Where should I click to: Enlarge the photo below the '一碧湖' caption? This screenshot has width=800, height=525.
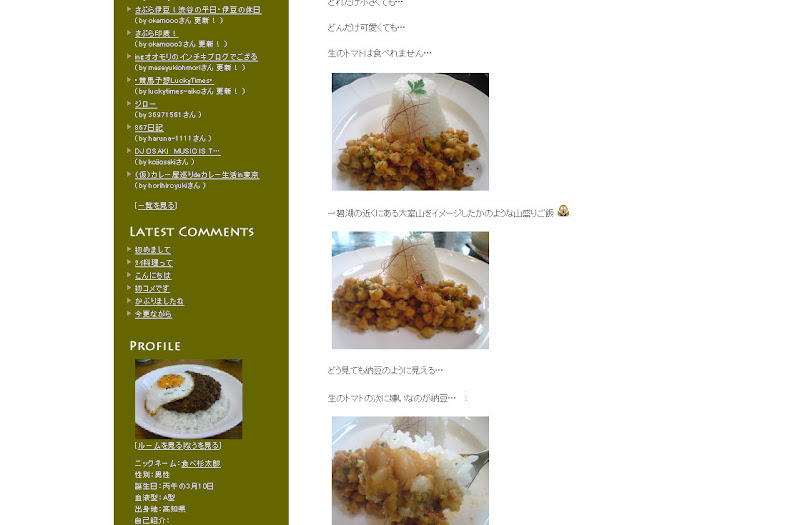[410, 290]
